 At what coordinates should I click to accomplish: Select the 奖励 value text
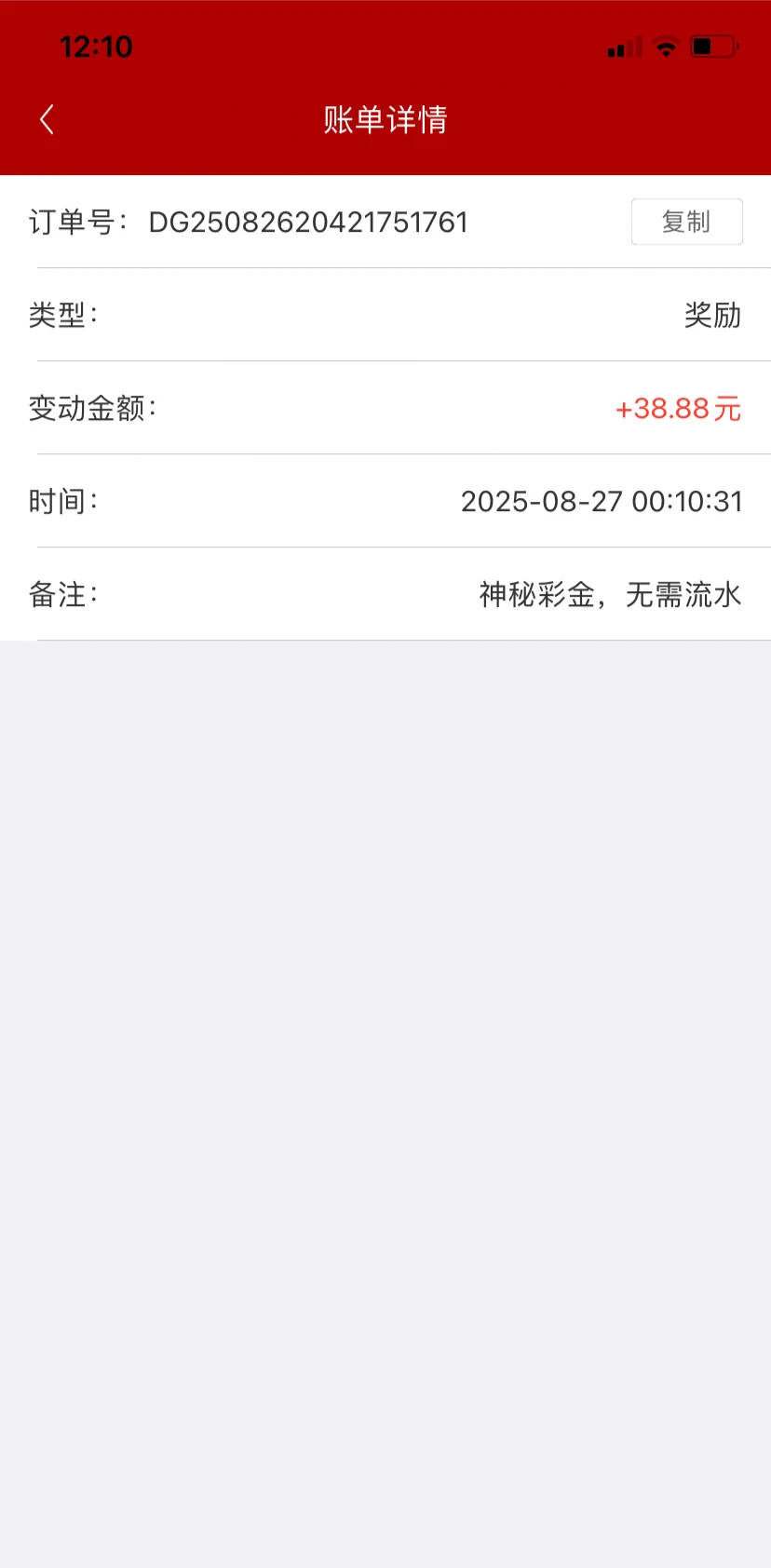[710, 315]
